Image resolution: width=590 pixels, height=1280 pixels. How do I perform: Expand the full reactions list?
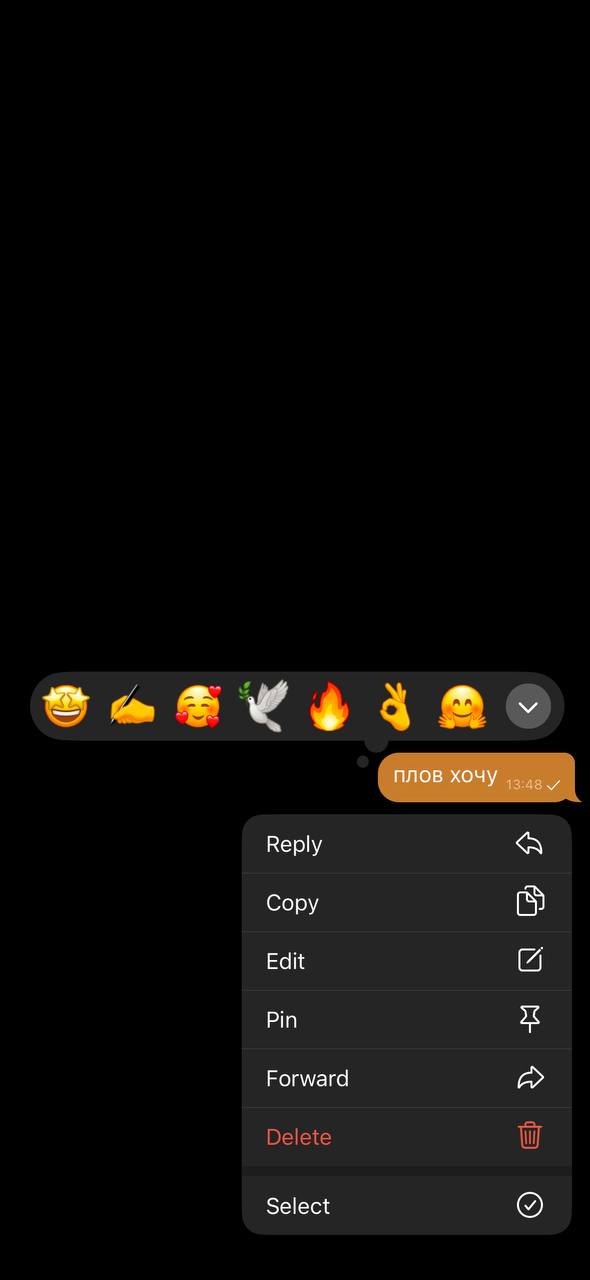[528, 707]
